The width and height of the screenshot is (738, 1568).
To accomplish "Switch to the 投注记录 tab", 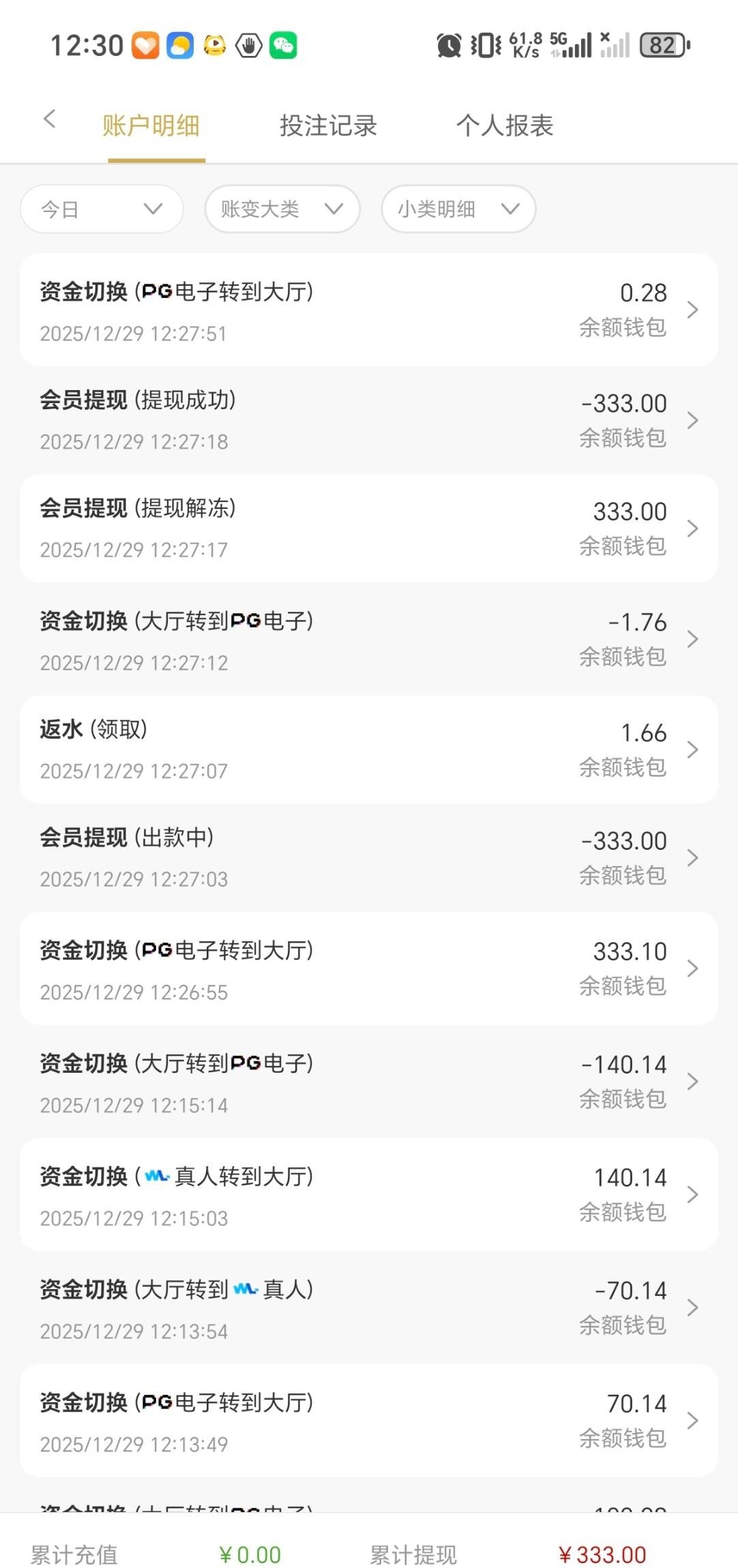I will pos(327,126).
